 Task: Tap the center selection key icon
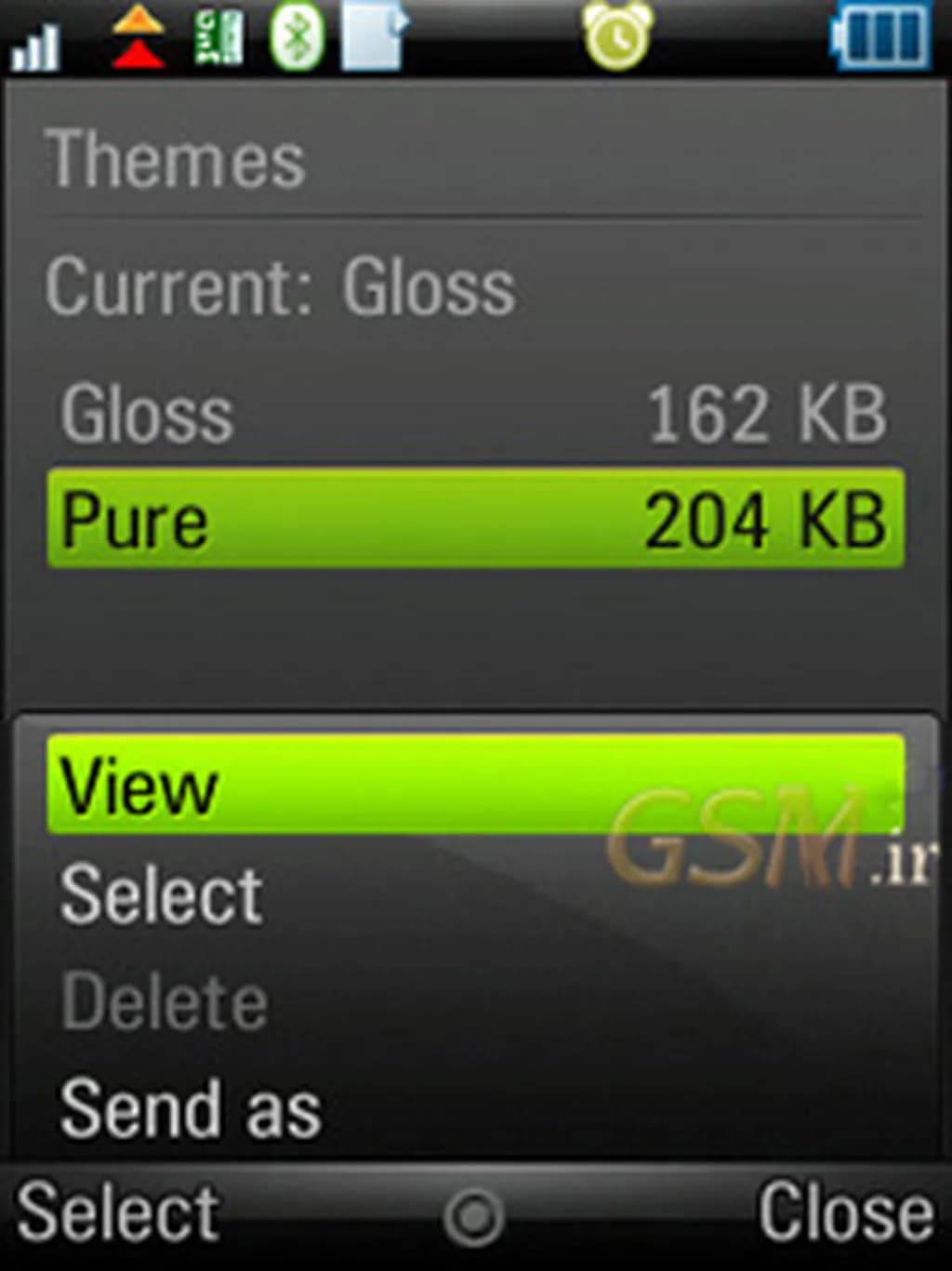click(x=474, y=1216)
